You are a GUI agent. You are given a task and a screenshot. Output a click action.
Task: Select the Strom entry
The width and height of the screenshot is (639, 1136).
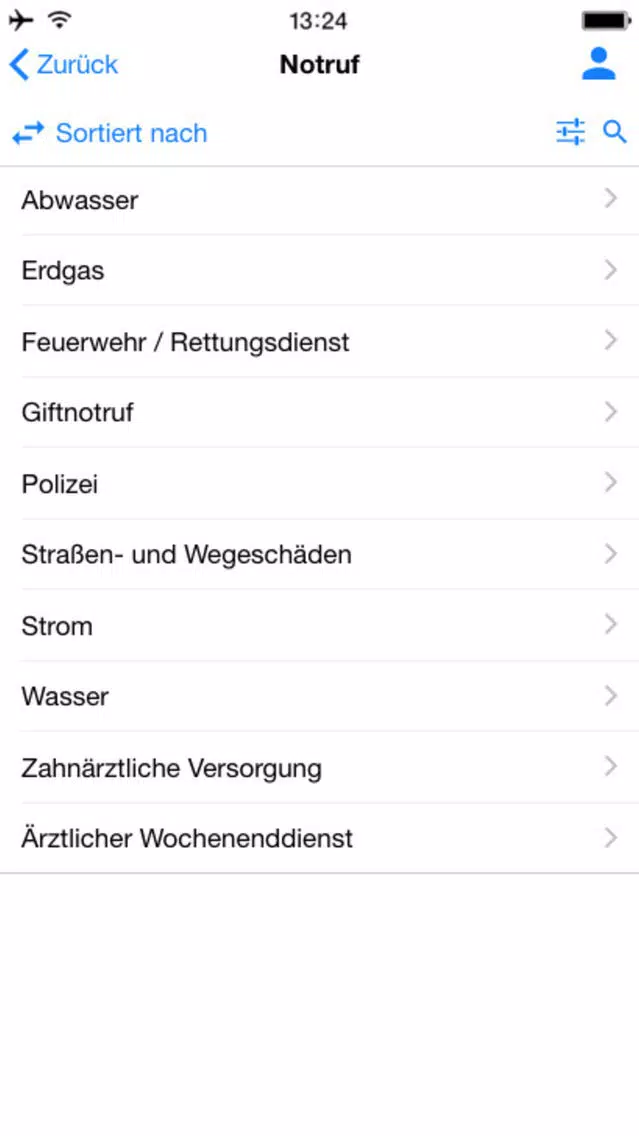pyautogui.click(x=320, y=625)
